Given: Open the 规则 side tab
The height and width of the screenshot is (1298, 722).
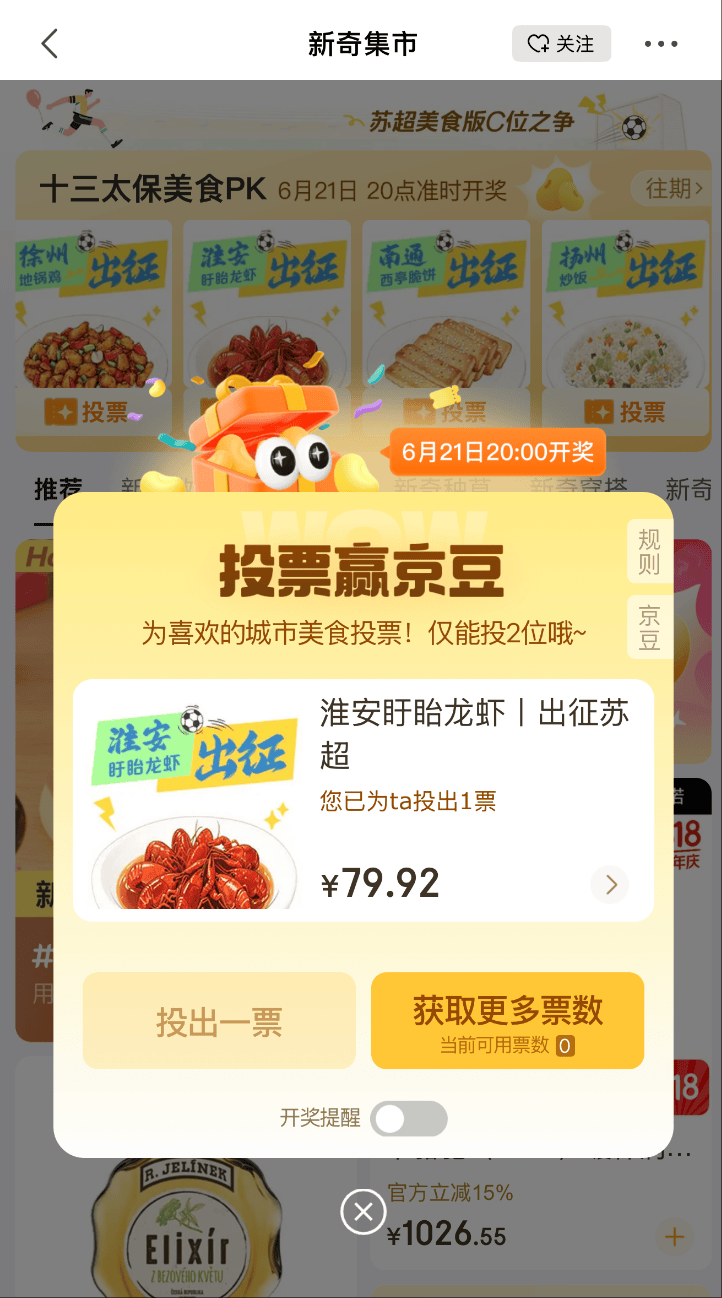Looking at the screenshot, I should tap(649, 551).
